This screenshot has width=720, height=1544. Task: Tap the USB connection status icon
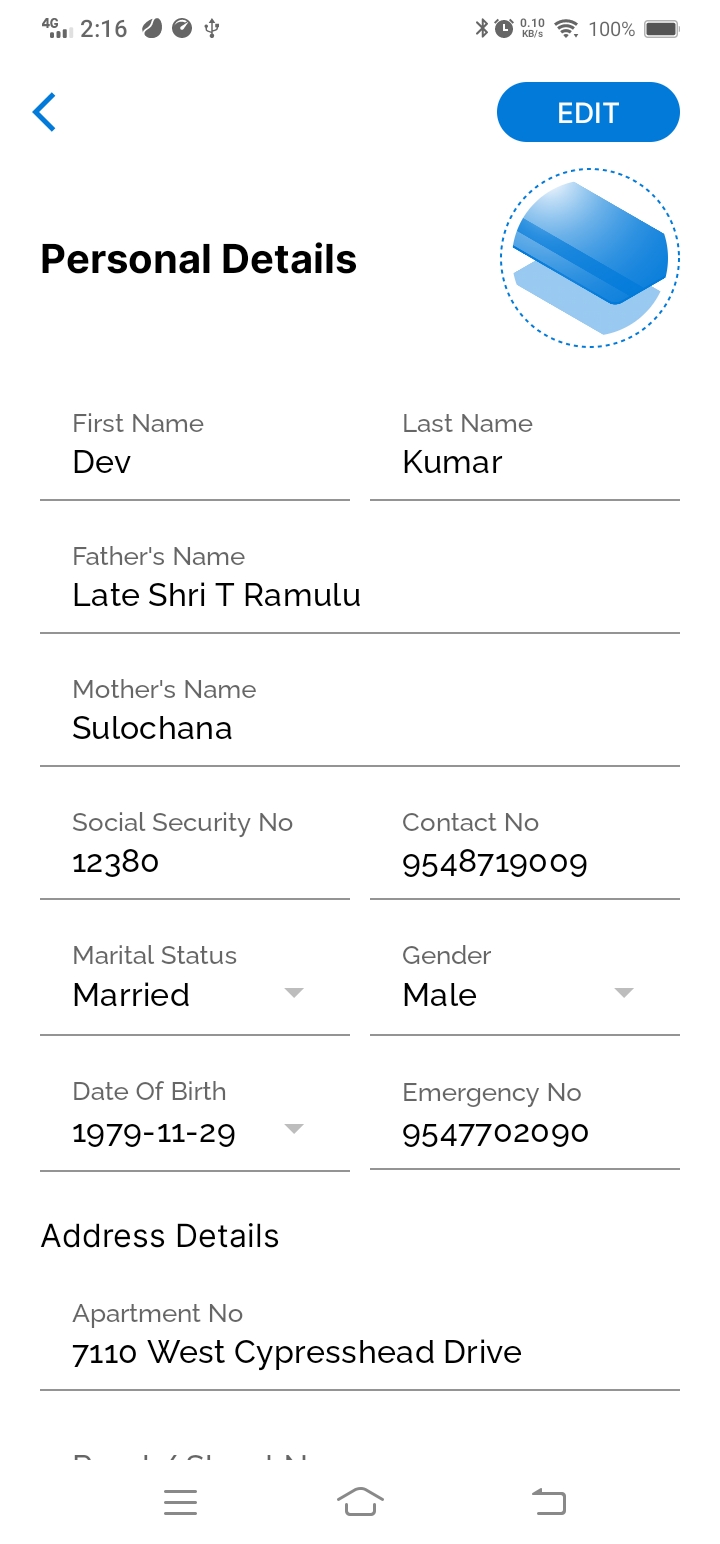point(211,29)
